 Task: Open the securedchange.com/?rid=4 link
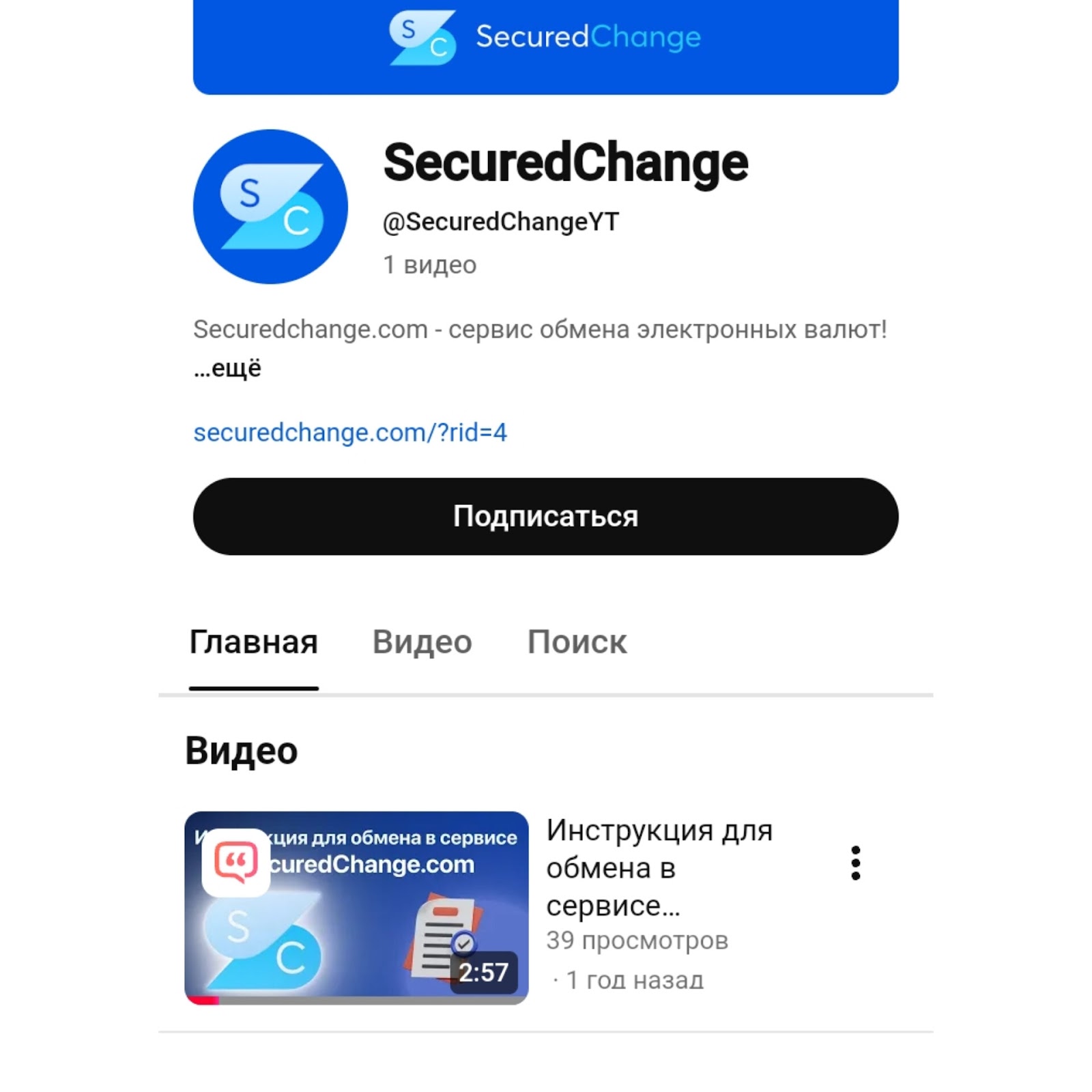pos(350,433)
